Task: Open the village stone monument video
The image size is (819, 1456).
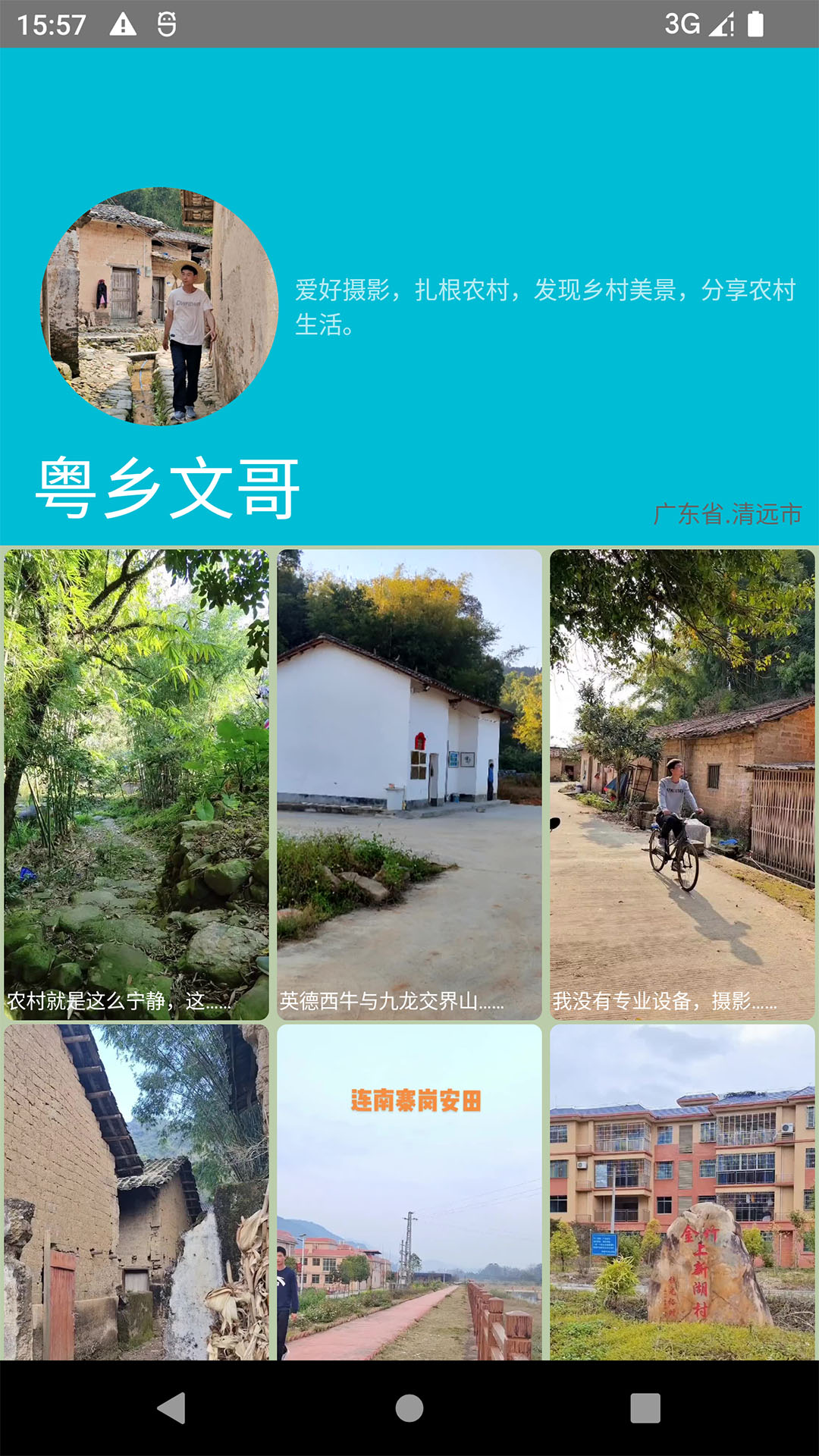Action: (x=682, y=1192)
